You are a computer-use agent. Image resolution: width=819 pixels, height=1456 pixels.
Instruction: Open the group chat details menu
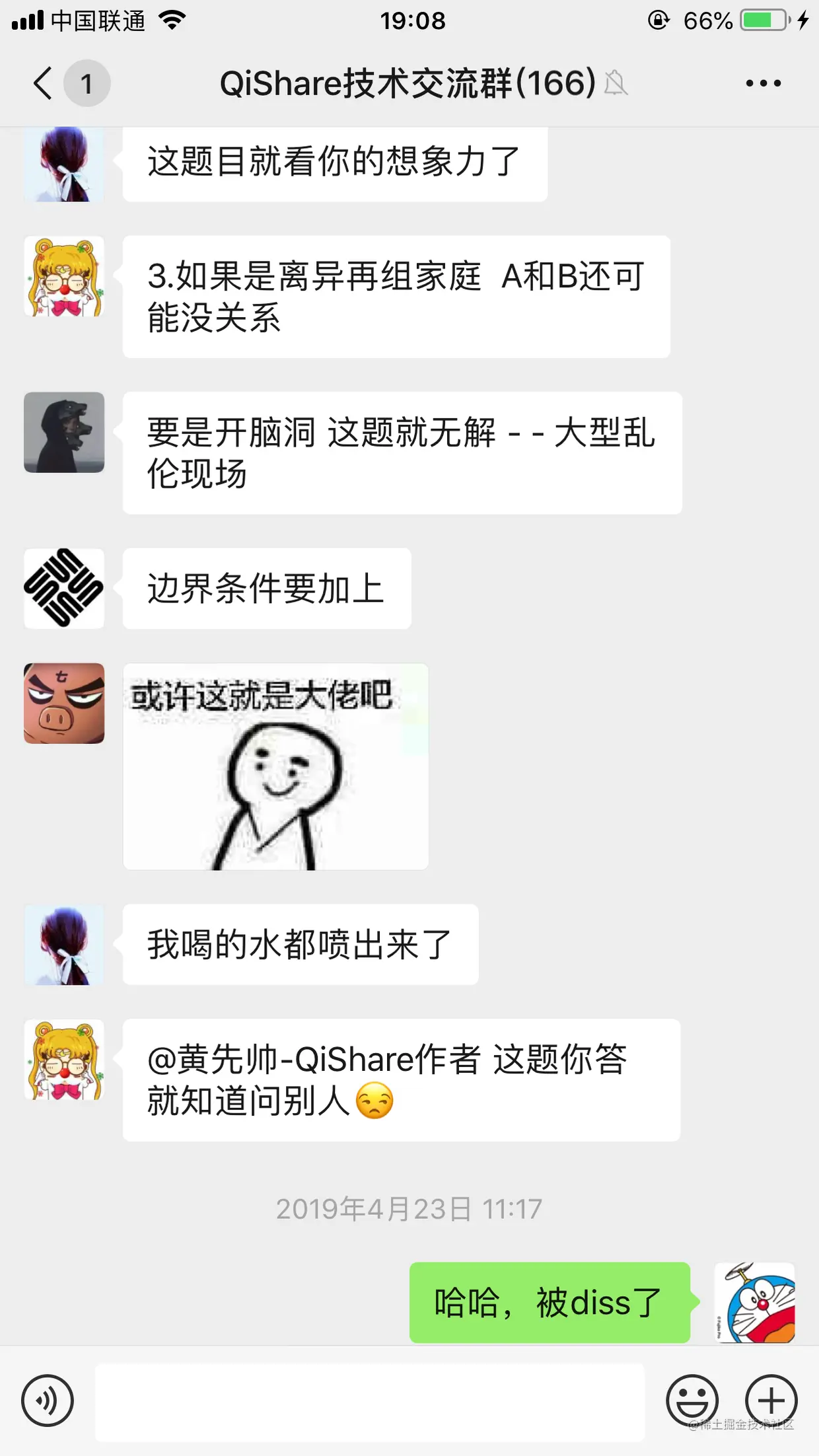[763, 83]
